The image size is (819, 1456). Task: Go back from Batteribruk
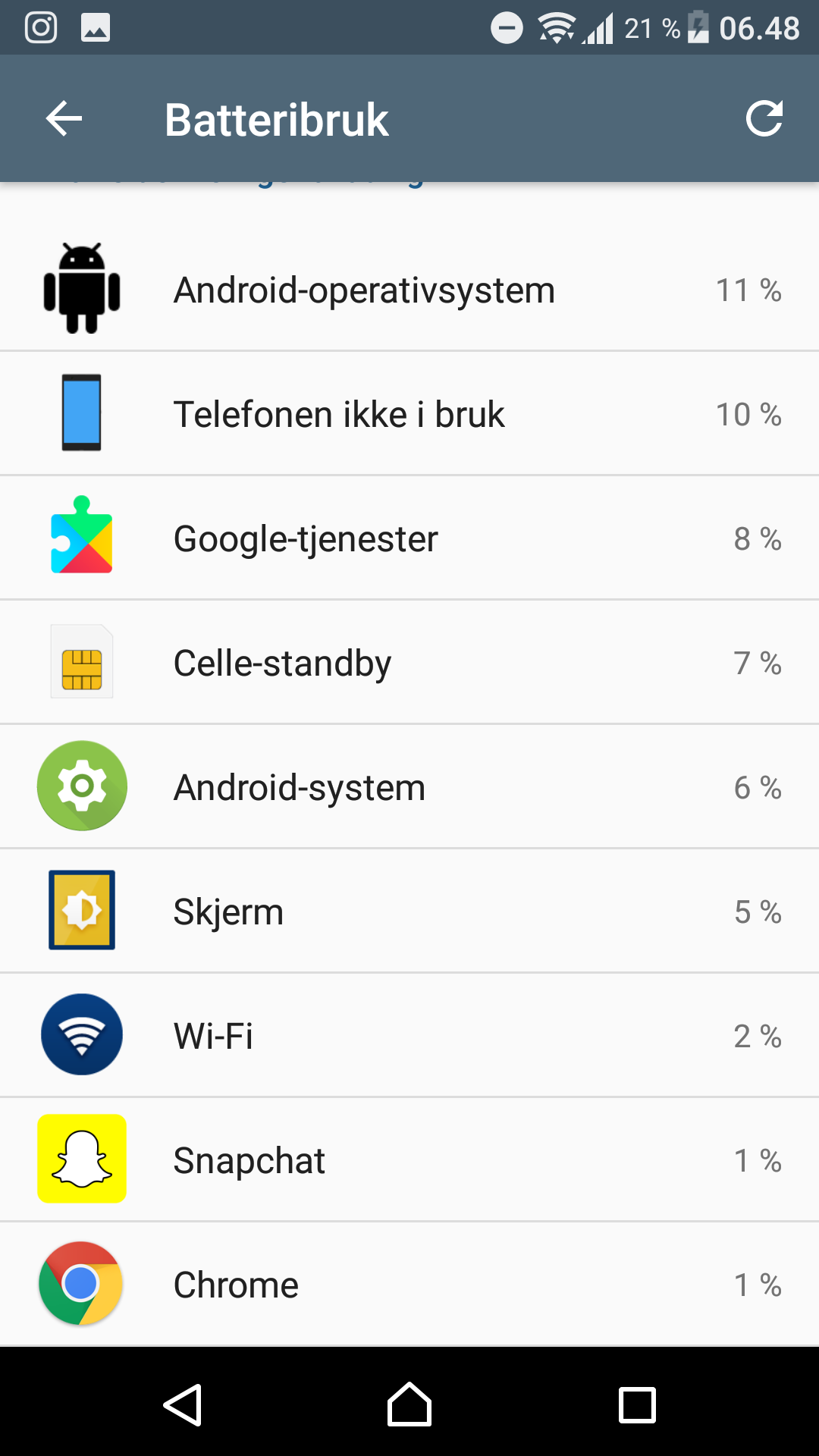click(64, 119)
